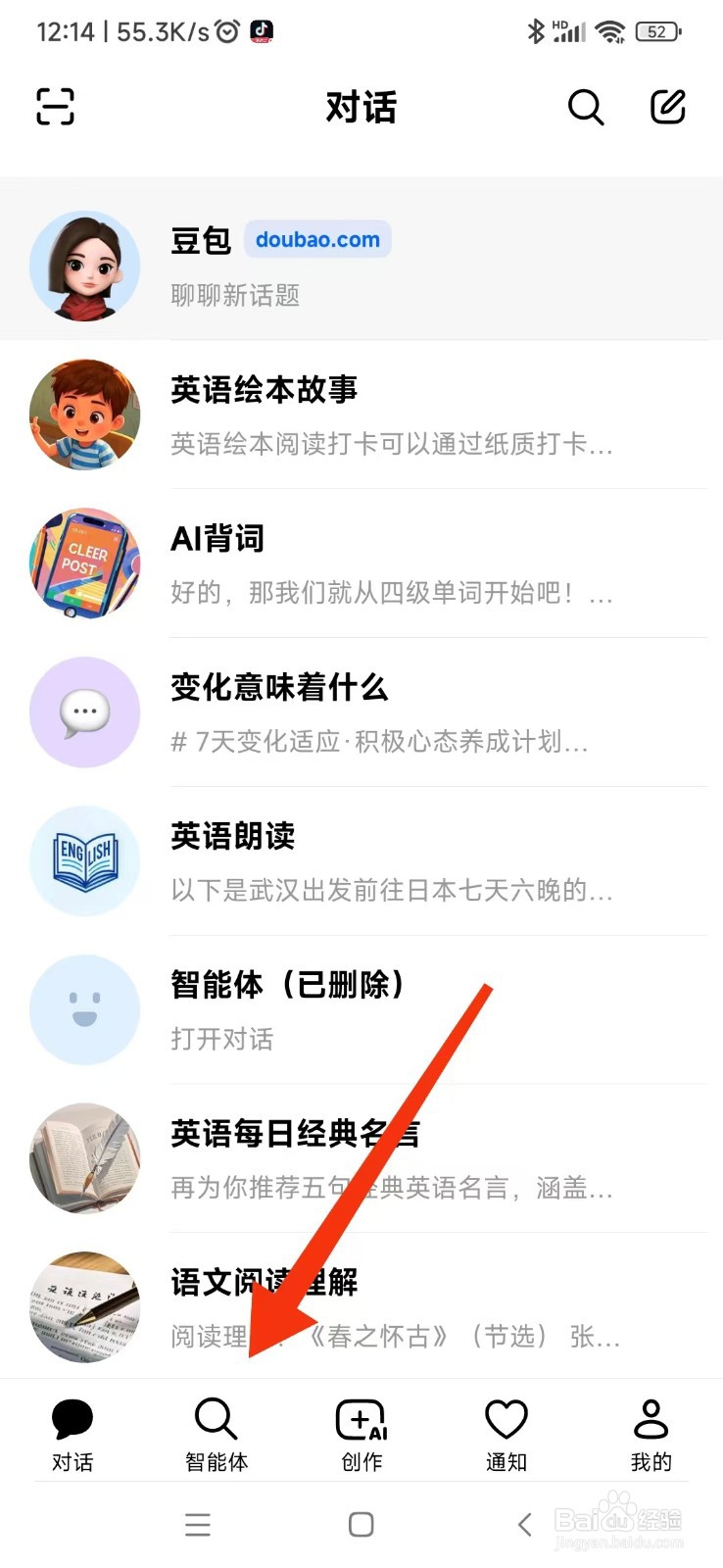Open the doubao.com badge link
Screen dimensions: 723x1568
316,239
